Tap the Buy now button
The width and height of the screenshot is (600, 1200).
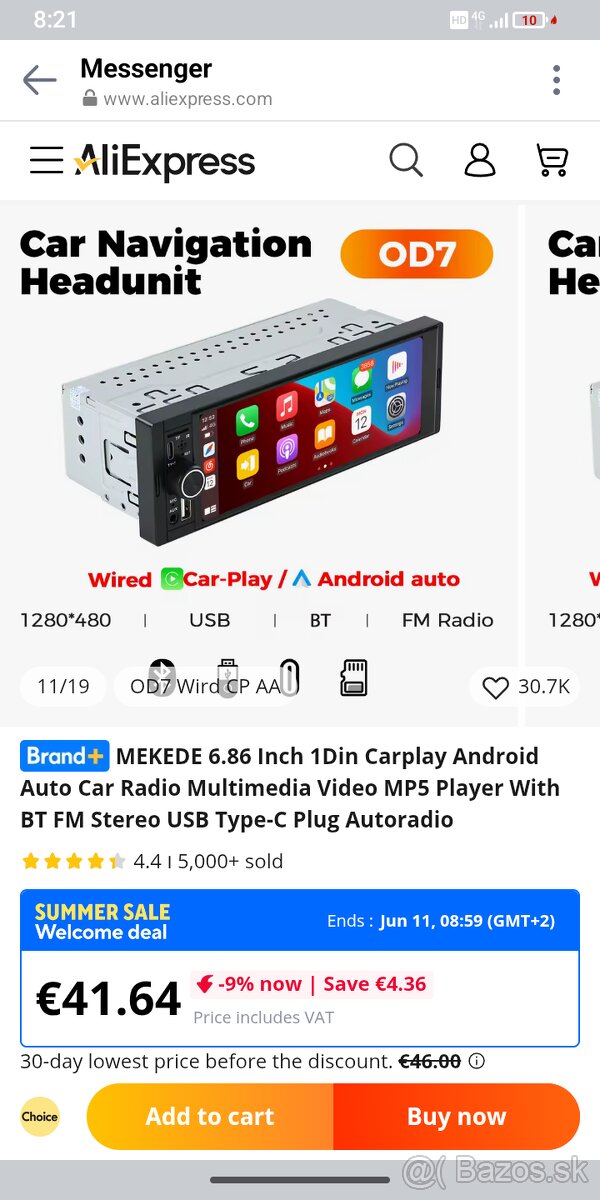tap(456, 1117)
